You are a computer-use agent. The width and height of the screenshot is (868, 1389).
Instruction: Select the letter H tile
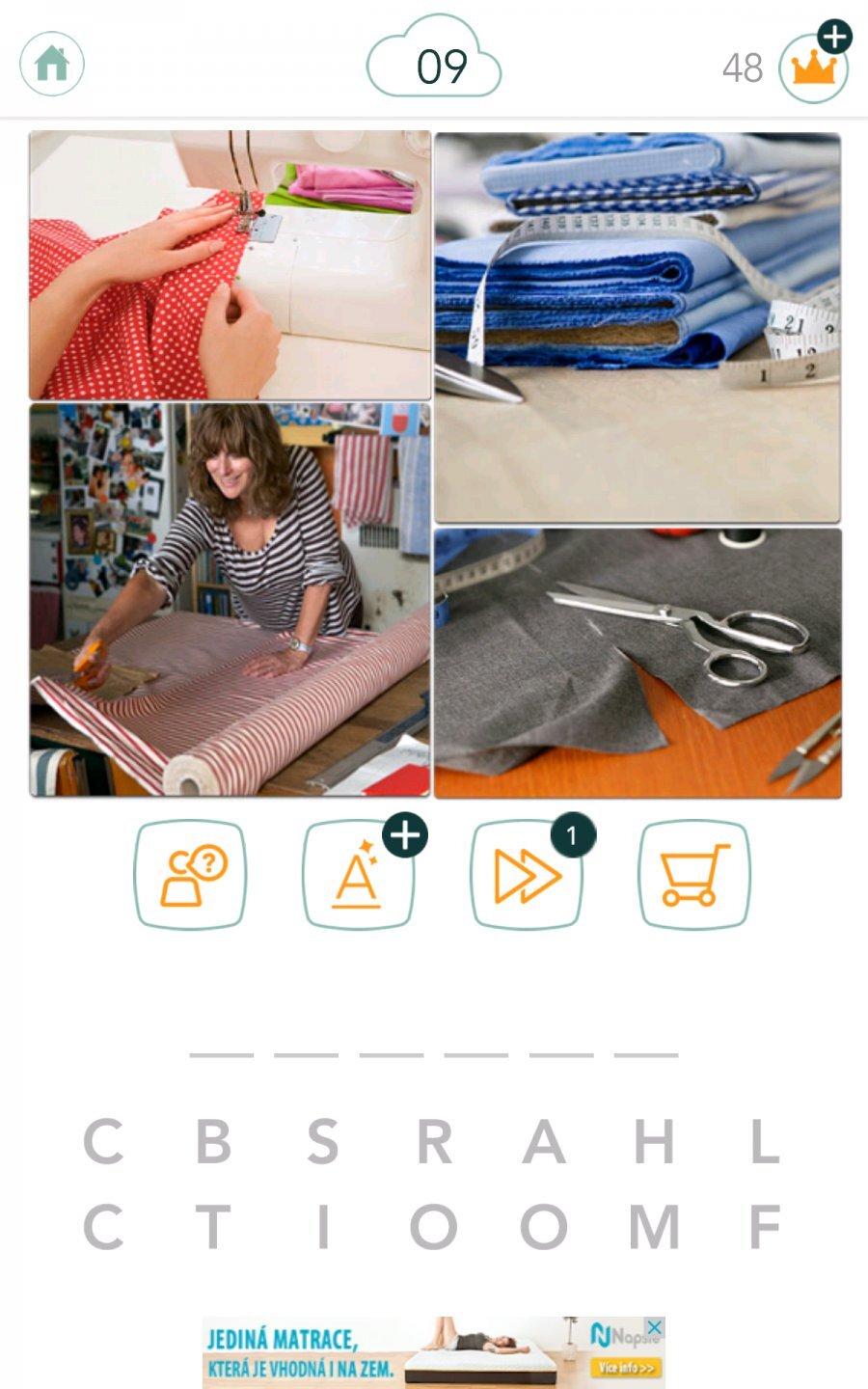click(654, 1142)
